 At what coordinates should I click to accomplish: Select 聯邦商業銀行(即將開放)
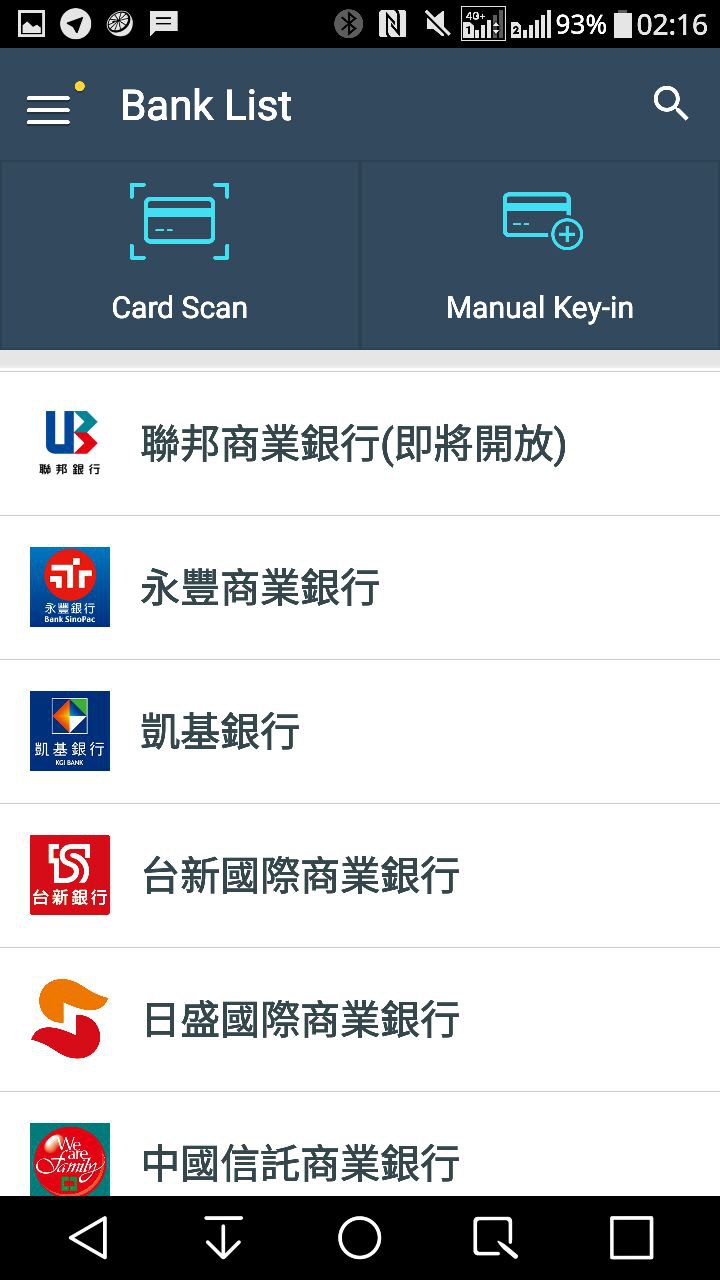point(360,444)
